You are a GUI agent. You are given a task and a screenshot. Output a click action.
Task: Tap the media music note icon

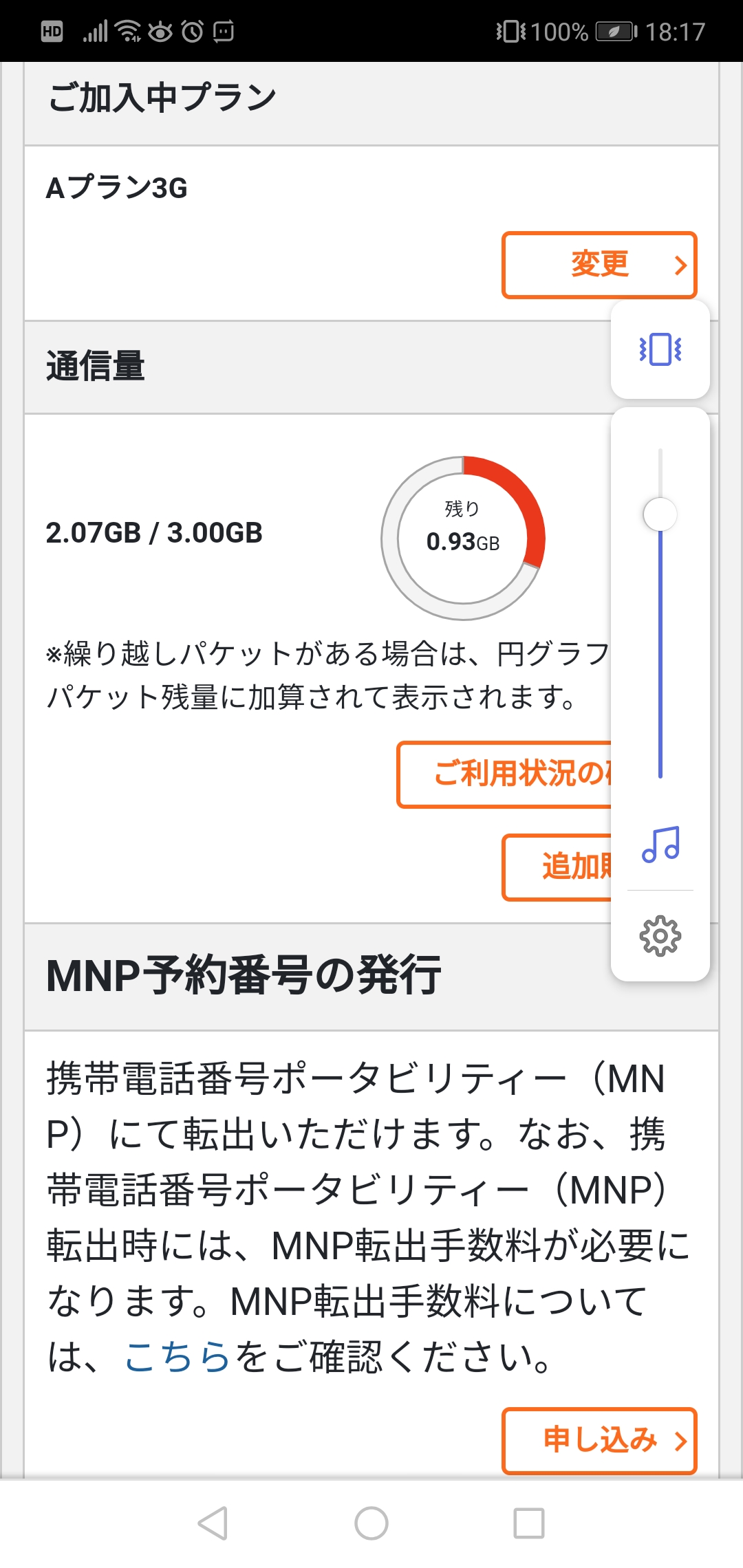point(660,845)
